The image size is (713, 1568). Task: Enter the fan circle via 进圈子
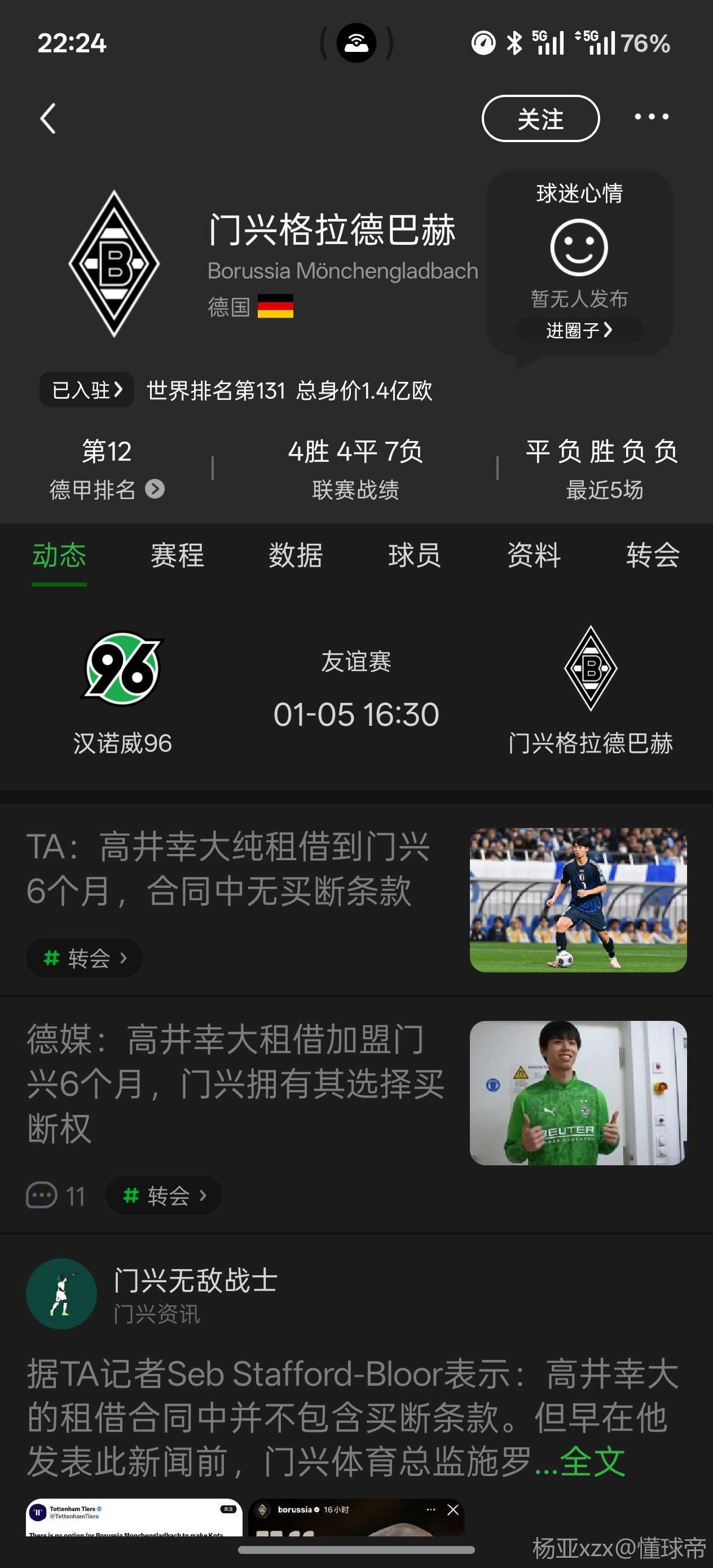click(x=578, y=331)
